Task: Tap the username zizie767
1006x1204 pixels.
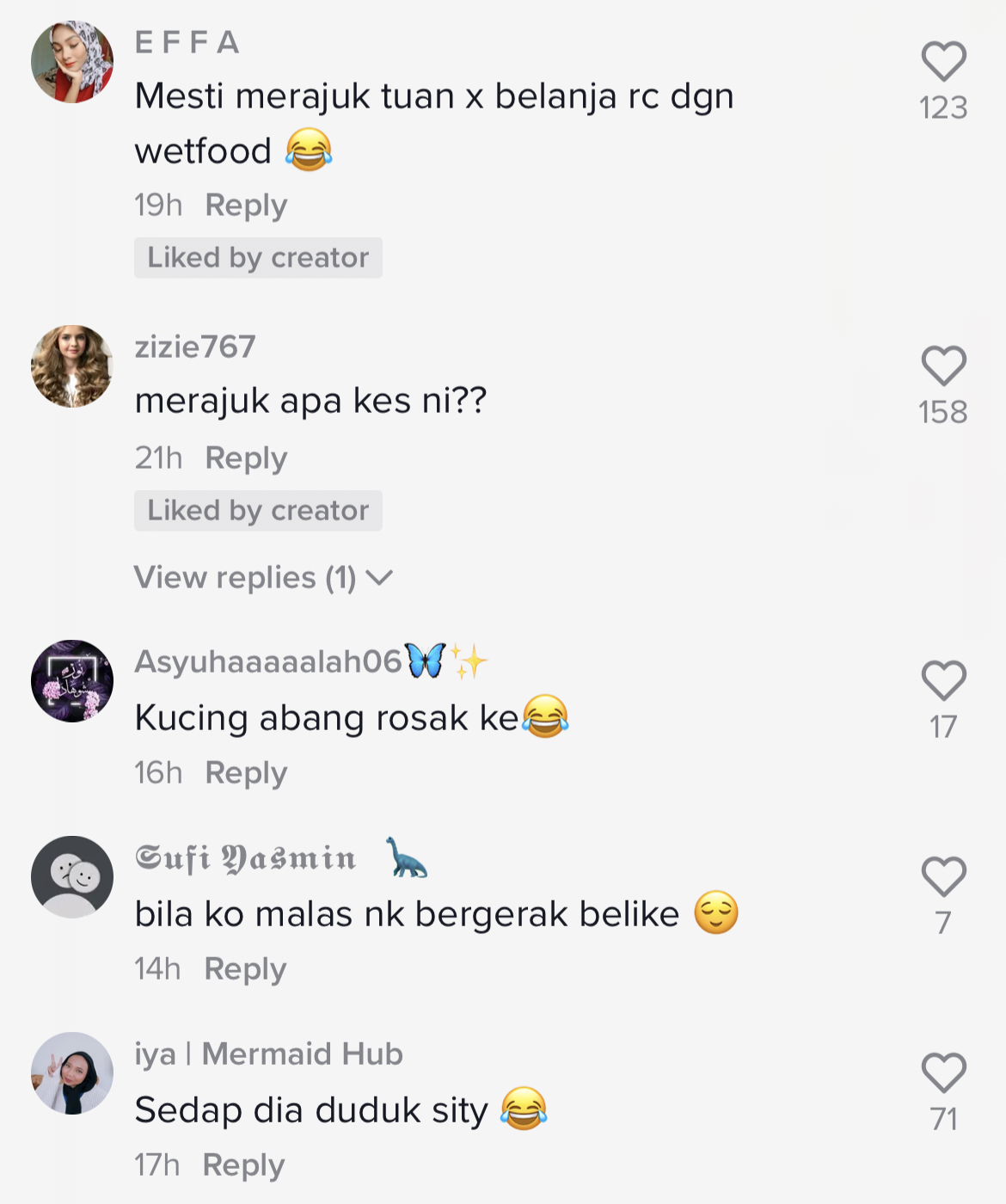Action: [x=195, y=347]
